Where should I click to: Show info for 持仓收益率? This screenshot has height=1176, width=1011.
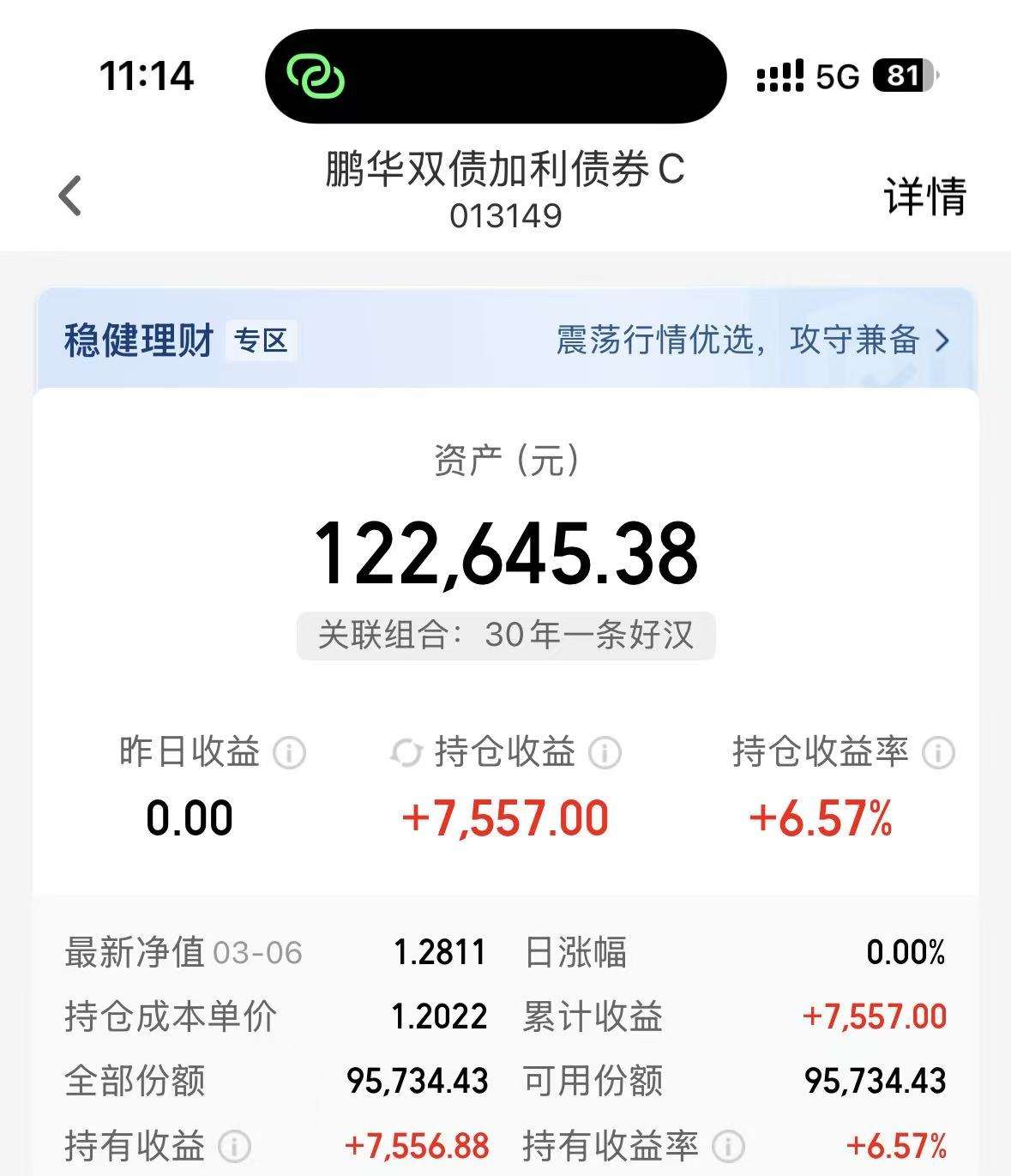(938, 753)
